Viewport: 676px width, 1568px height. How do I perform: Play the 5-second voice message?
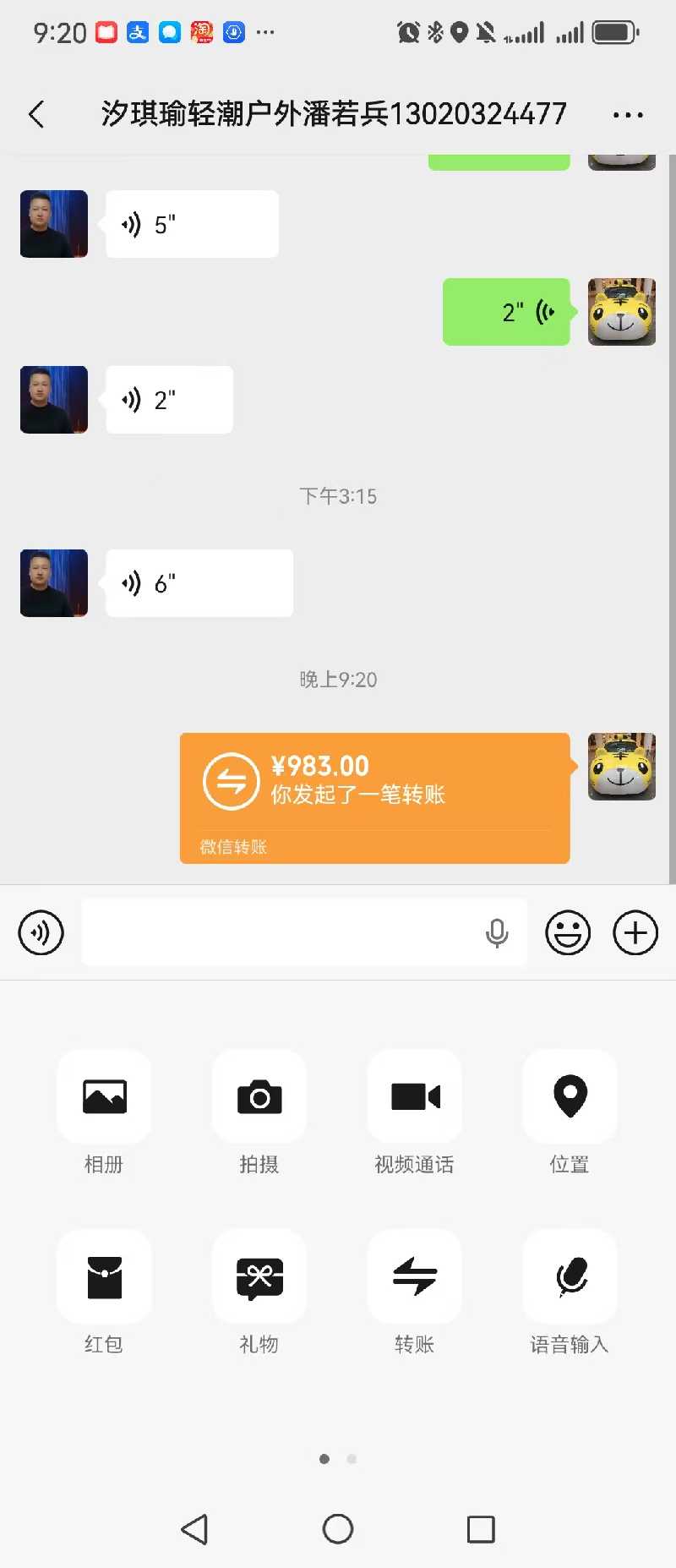pyautogui.click(x=192, y=224)
